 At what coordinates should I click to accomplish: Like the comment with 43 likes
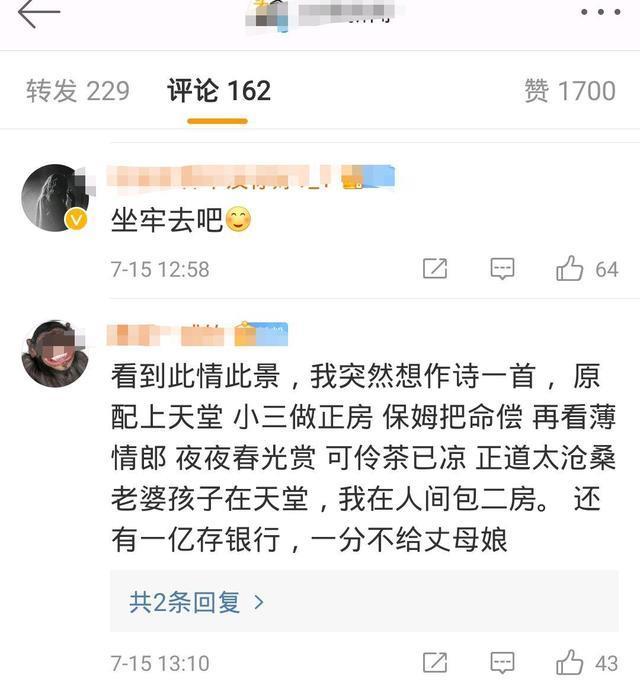point(569,662)
